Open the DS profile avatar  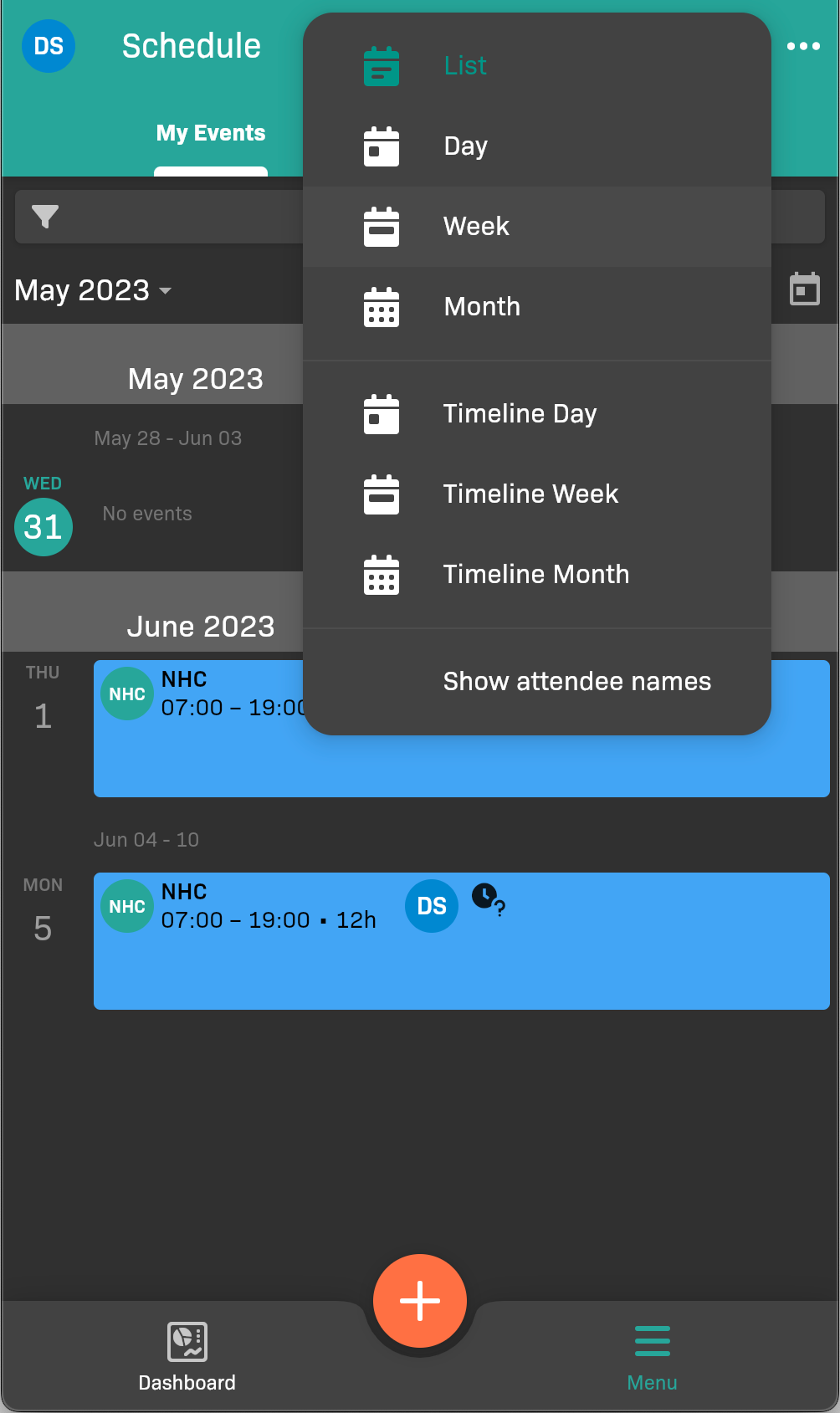[49, 46]
